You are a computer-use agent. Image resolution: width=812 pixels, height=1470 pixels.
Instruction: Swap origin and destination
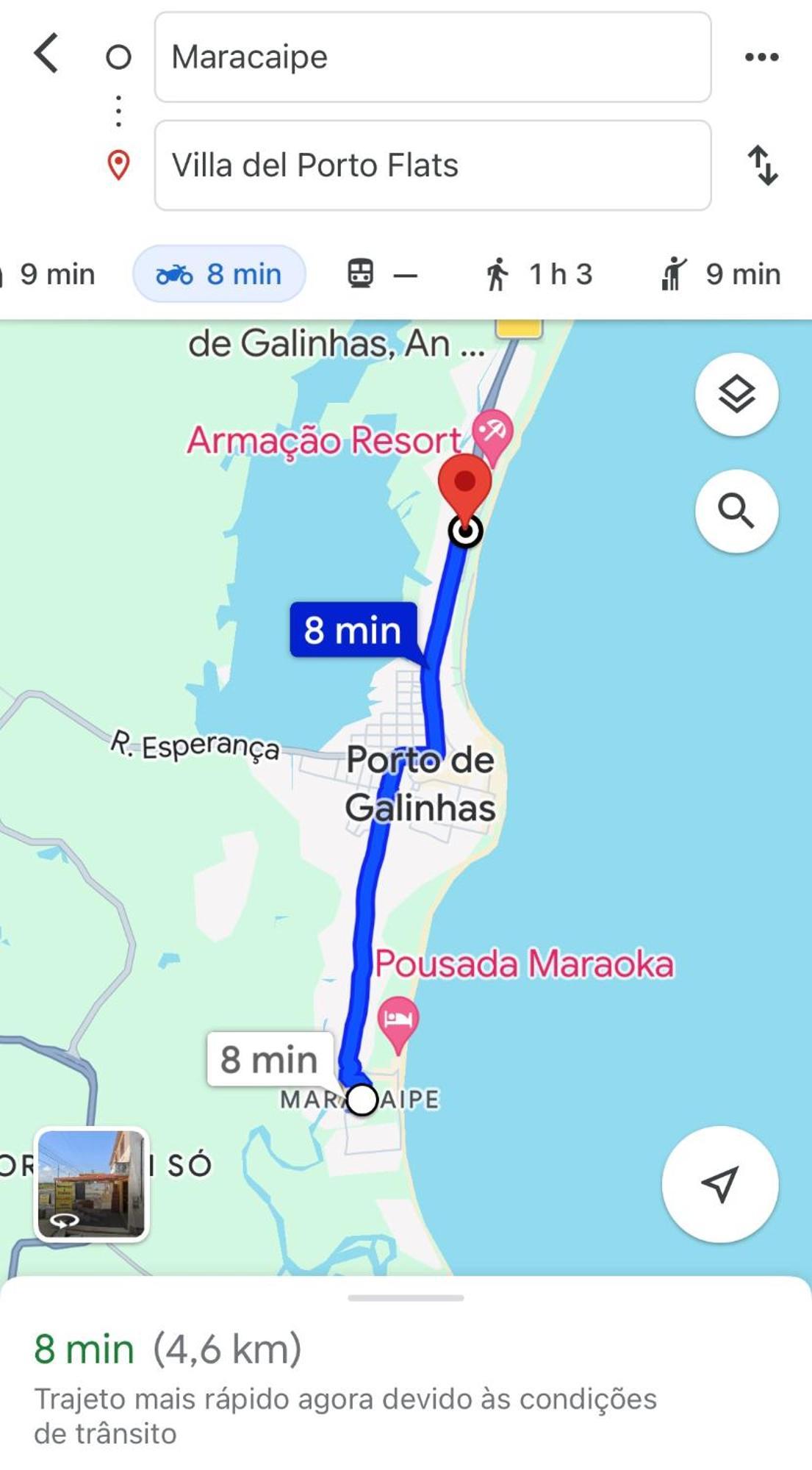(x=762, y=165)
